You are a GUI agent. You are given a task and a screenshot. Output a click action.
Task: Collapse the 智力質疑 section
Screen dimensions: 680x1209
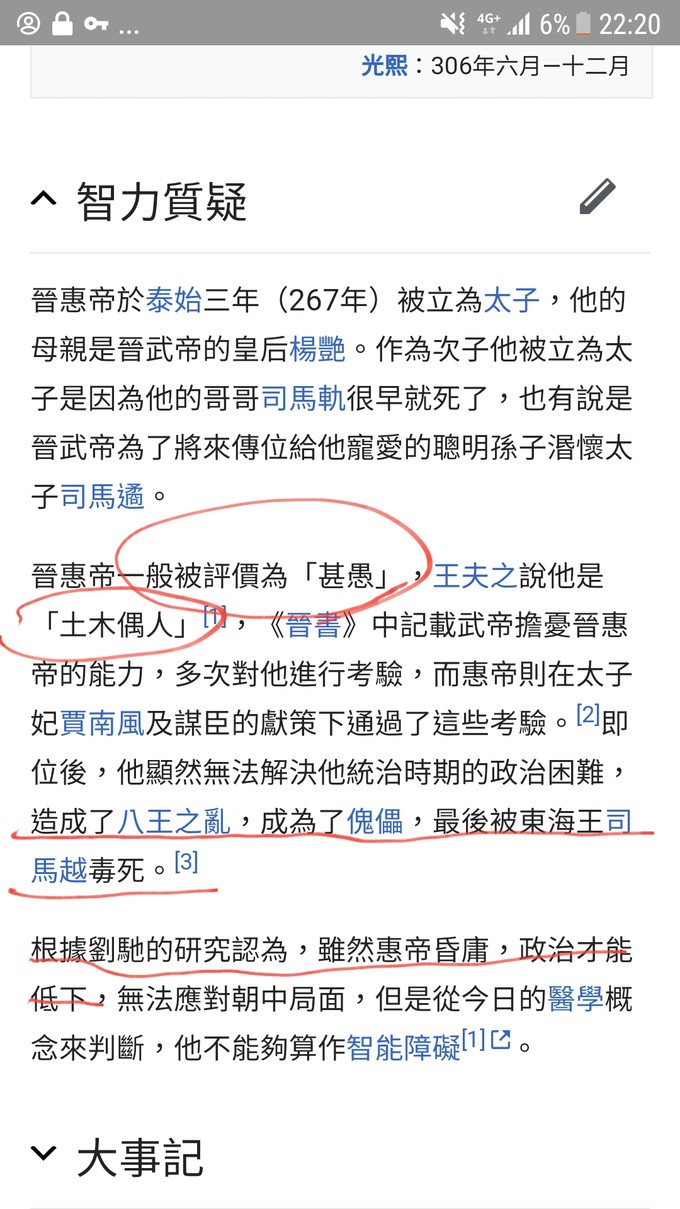(x=44, y=199)
